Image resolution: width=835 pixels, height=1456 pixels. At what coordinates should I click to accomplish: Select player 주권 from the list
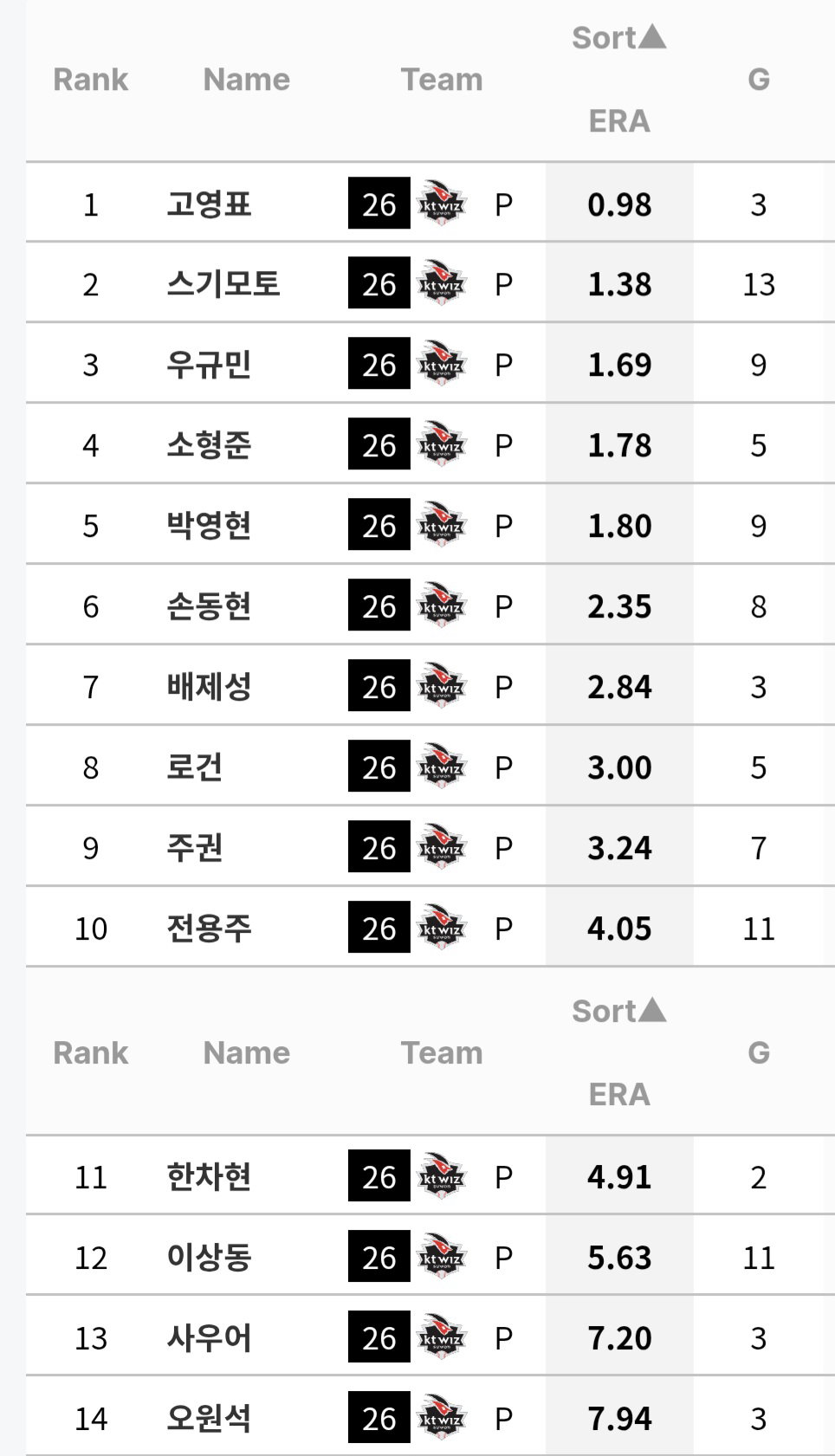coord(195,848)
